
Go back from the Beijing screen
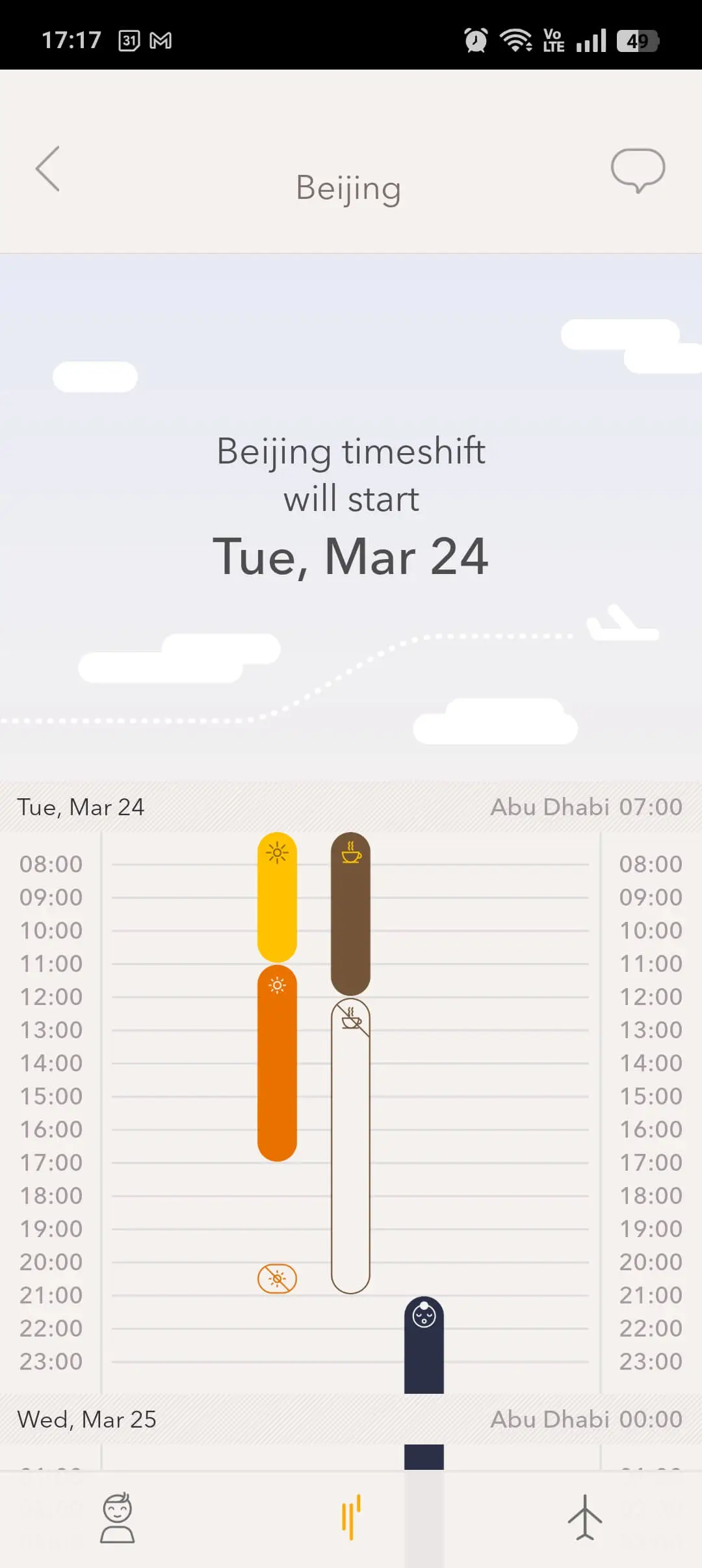pos(48,169)
